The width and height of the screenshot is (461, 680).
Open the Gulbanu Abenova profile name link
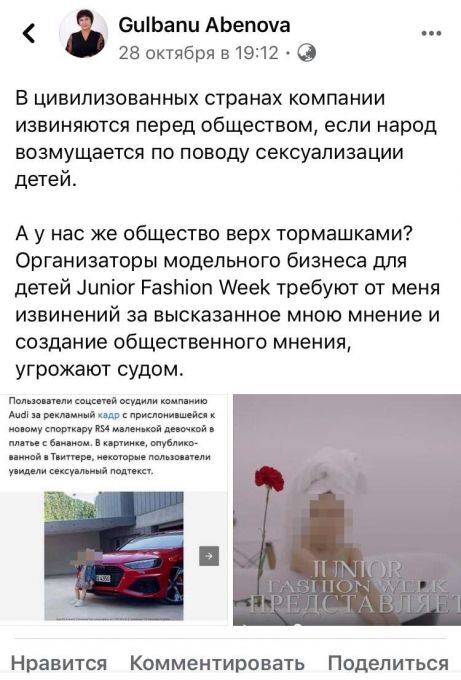click(x=204, y=25)
